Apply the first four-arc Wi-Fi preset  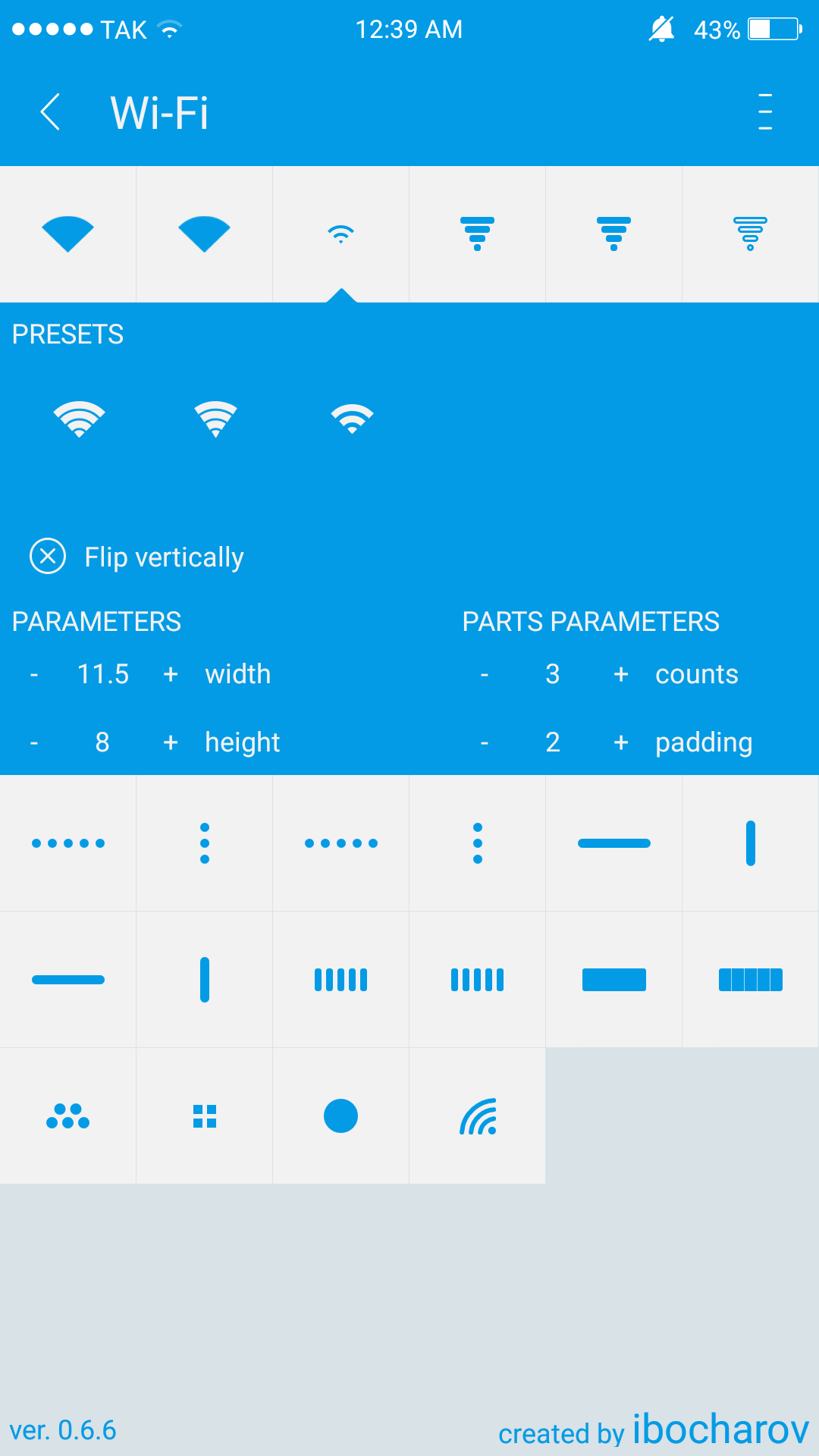click(x=79, y=419)
